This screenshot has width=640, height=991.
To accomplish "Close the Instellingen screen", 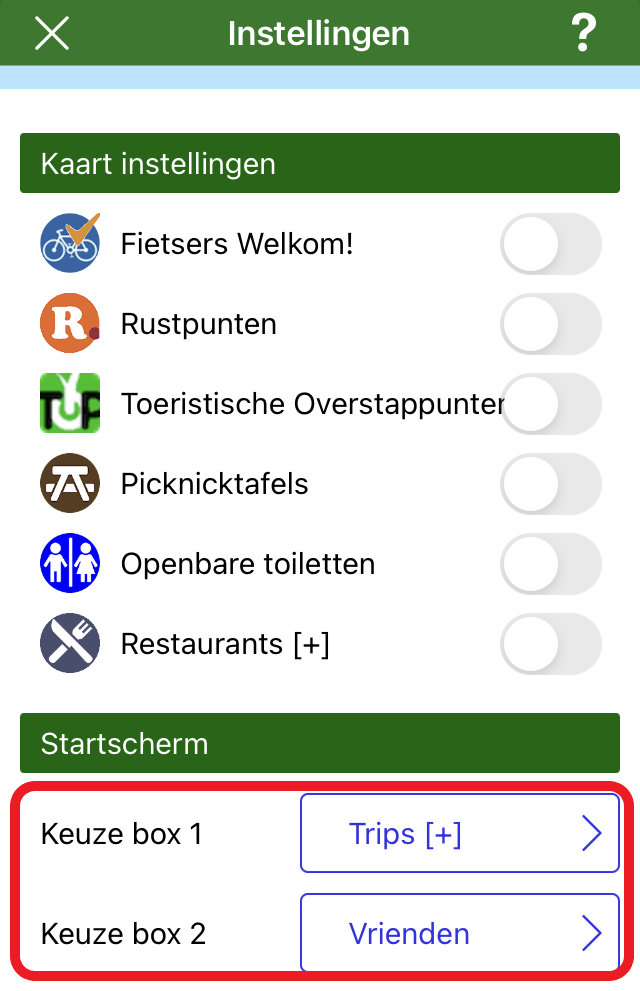I will coord(52,34).
